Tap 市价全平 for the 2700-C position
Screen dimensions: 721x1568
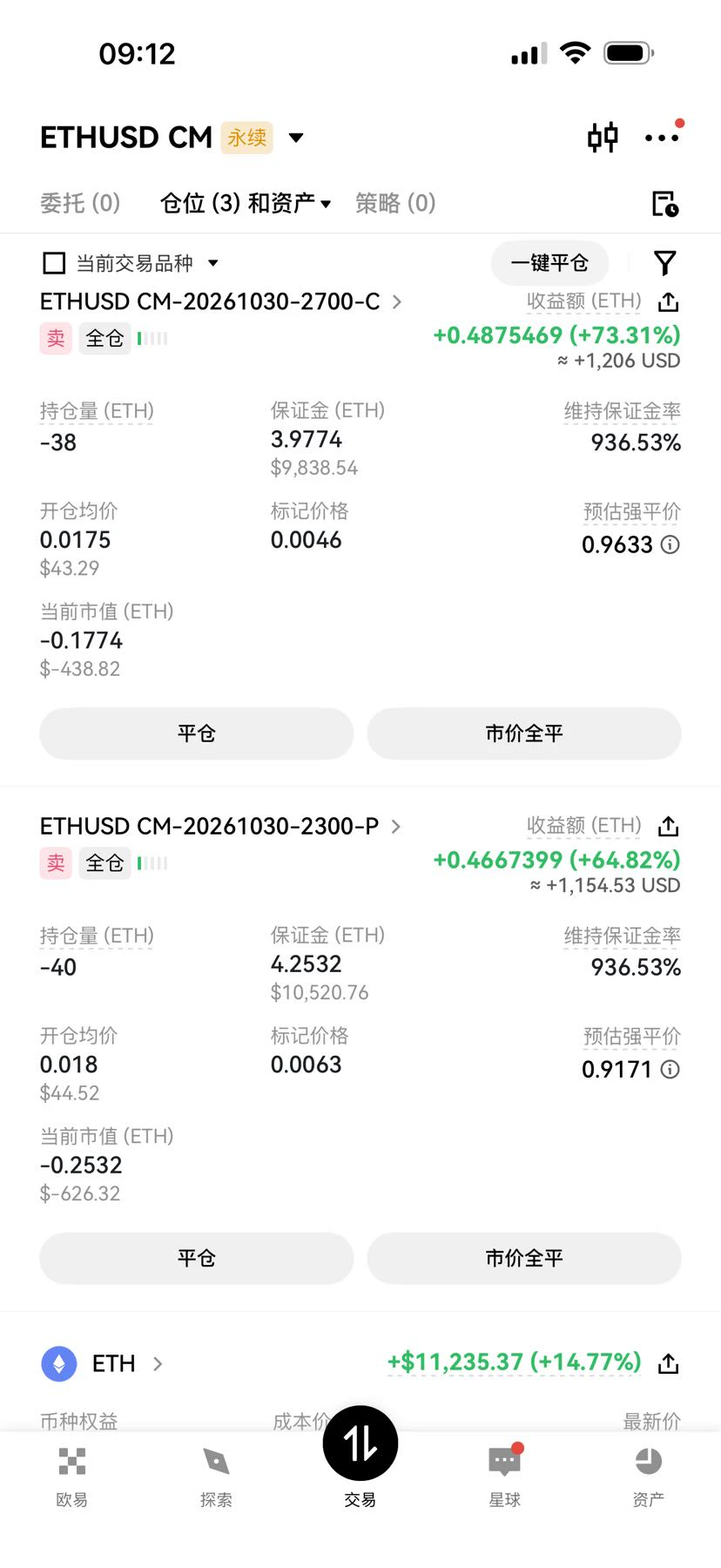point(524,733)
